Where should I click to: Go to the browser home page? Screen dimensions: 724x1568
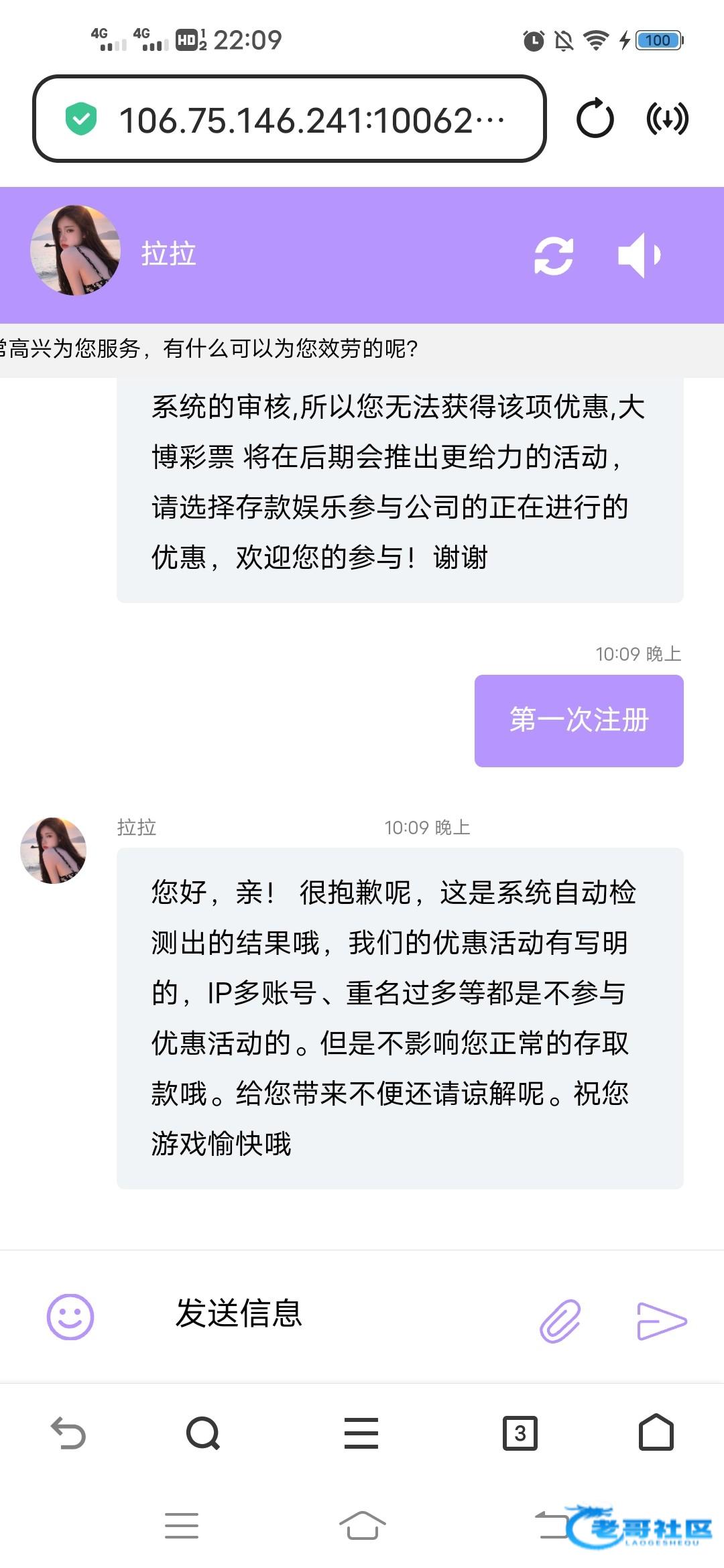click(x=656, y=1433)
